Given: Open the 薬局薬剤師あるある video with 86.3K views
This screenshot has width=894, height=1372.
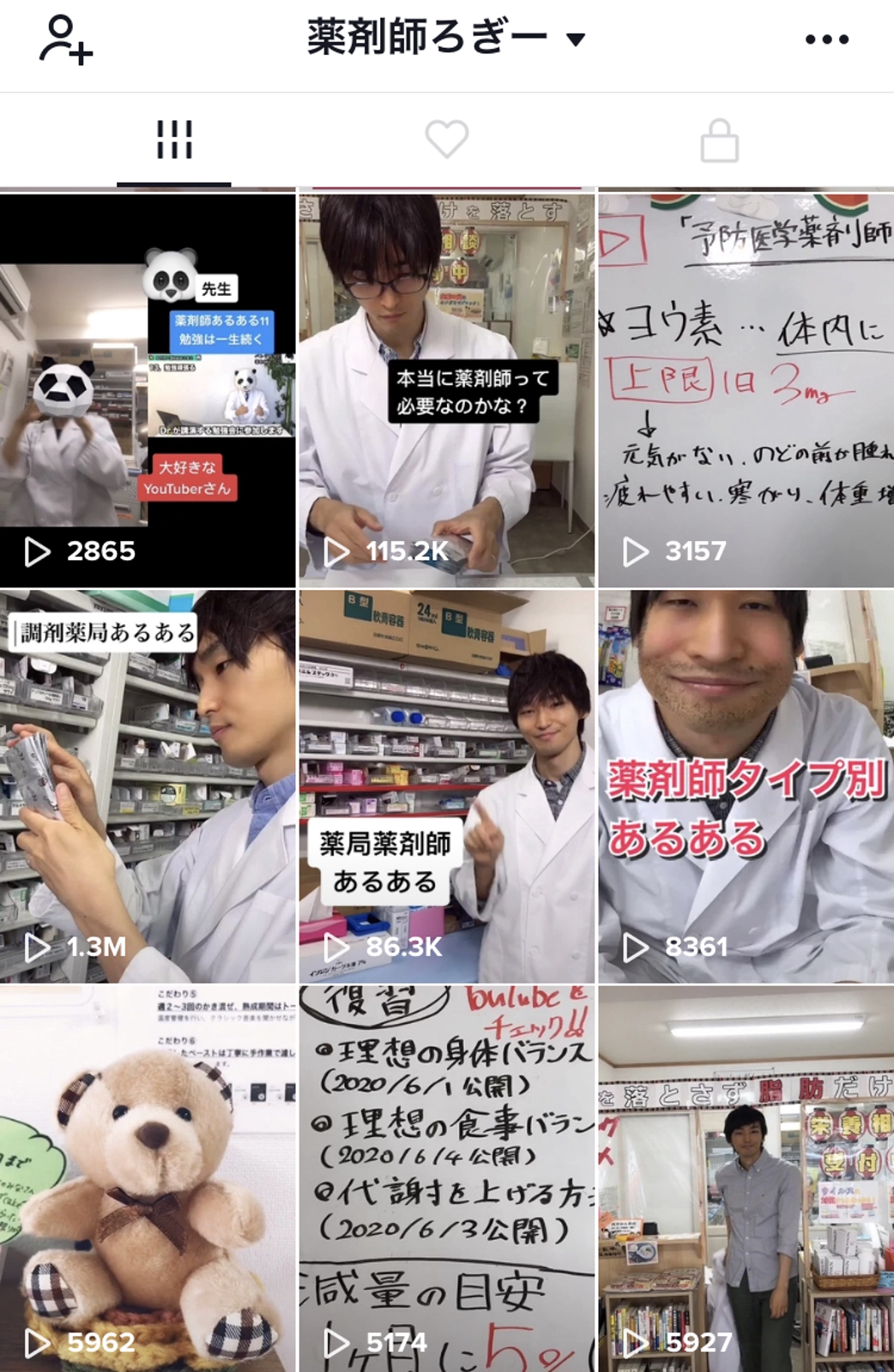Looking at the screenshot, I should (446, 785).
